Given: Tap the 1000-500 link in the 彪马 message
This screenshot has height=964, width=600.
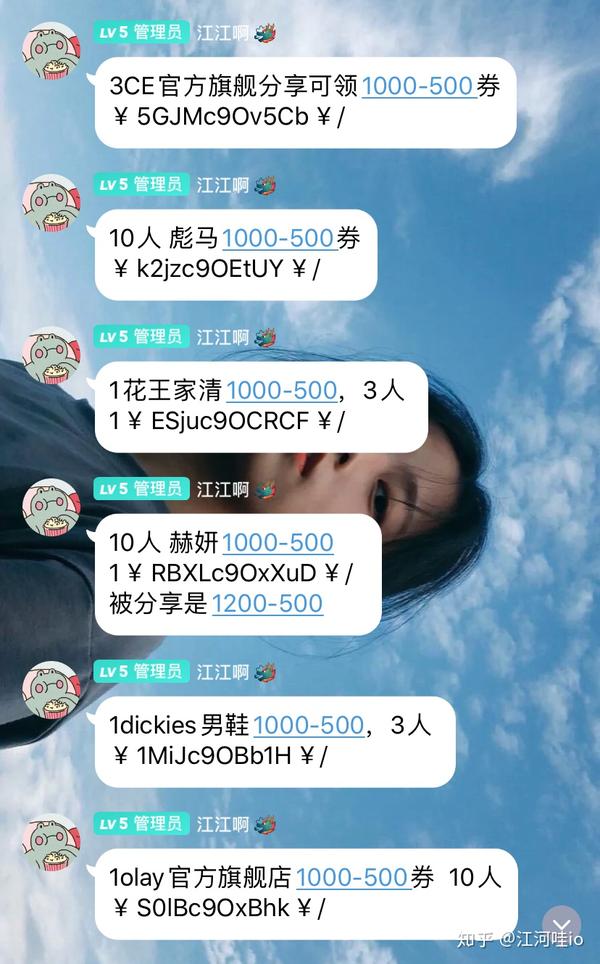Looking at the screenshot, I should pos(277,238).
